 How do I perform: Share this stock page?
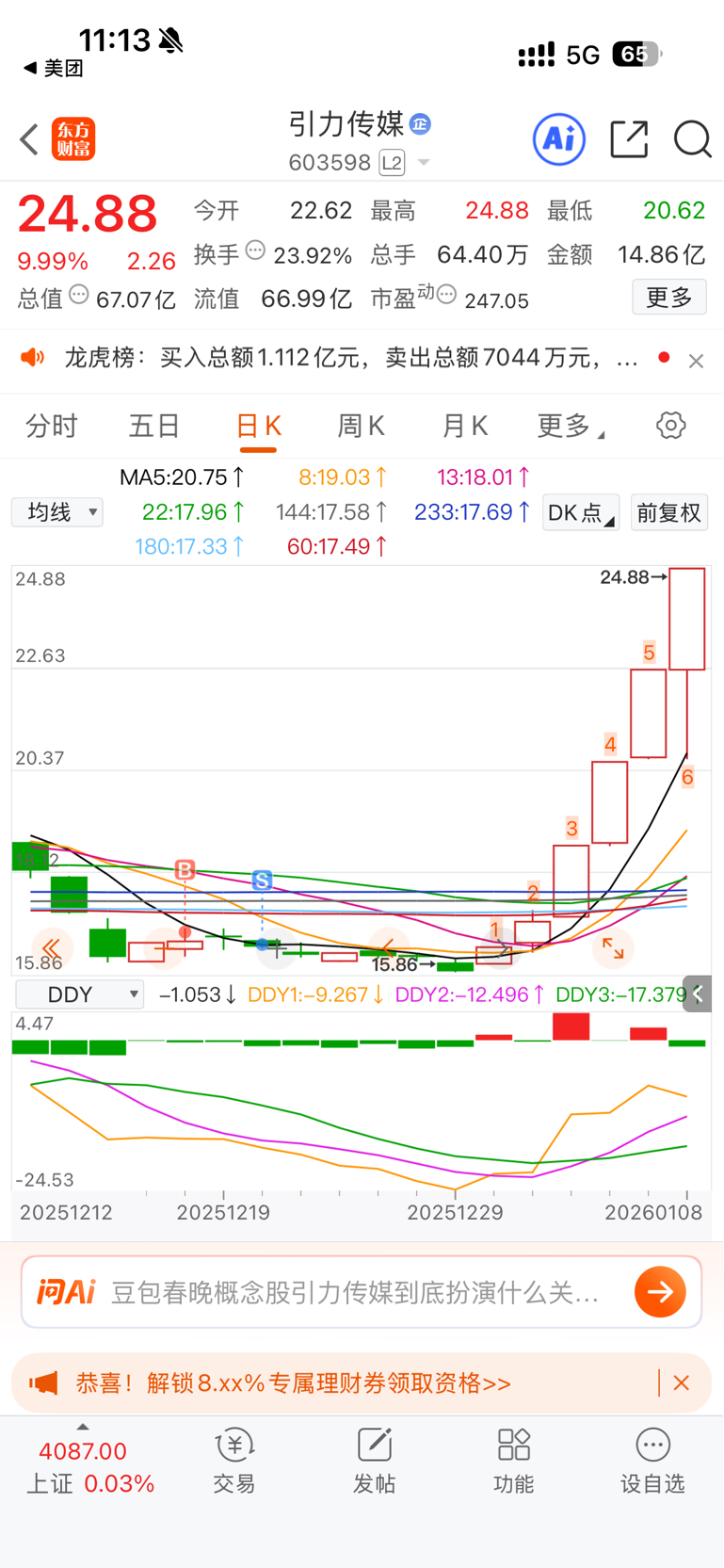628,139
